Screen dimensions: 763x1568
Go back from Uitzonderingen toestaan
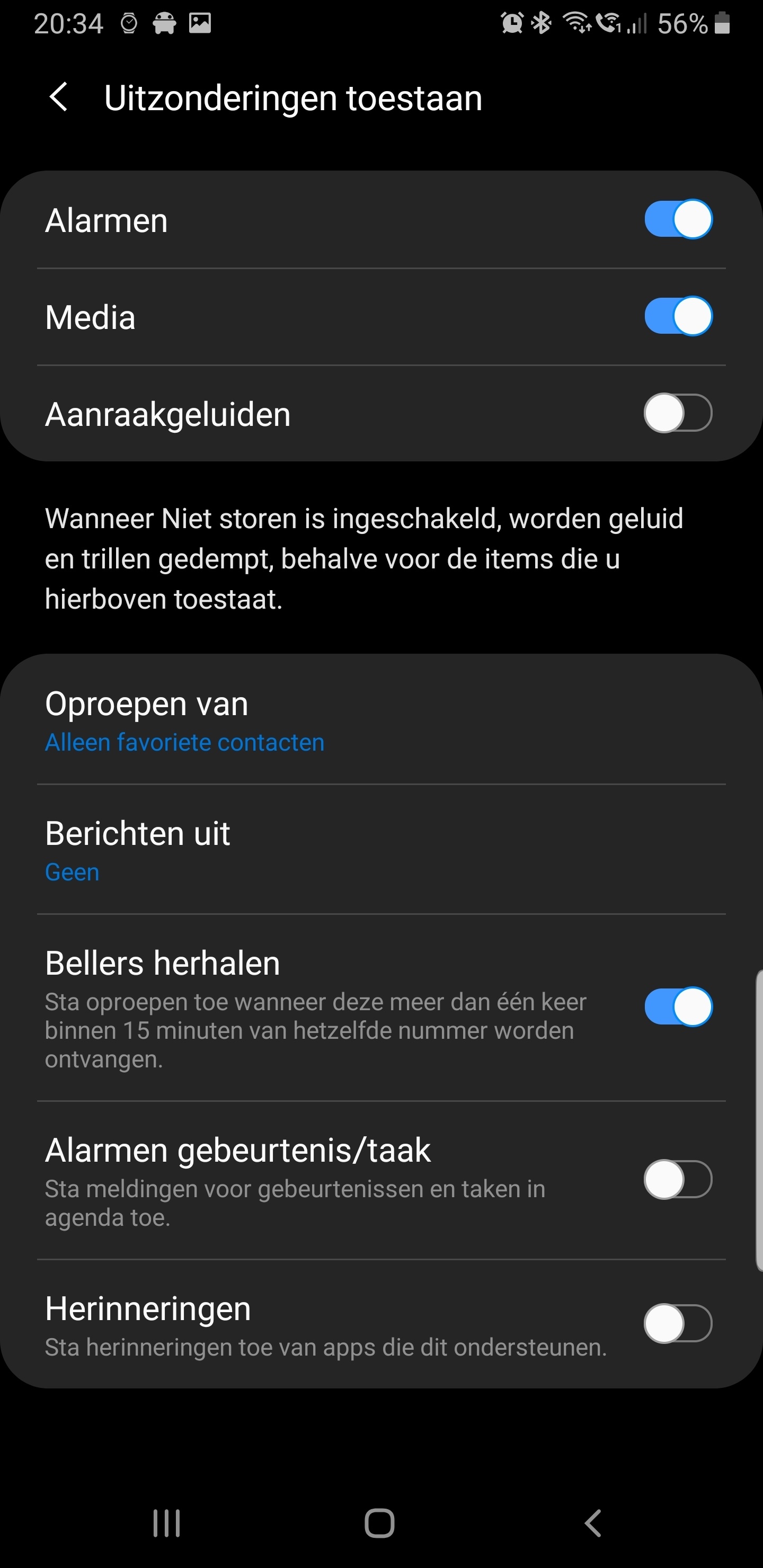pos(58,97)
